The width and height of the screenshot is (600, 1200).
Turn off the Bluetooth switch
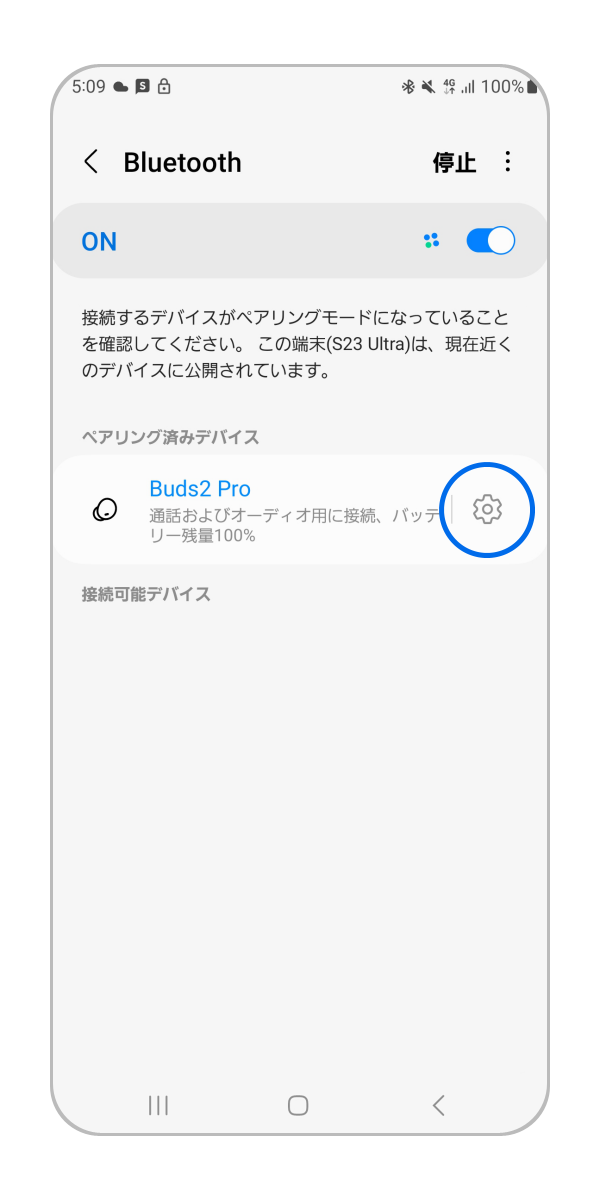click(x=490, y=241)
